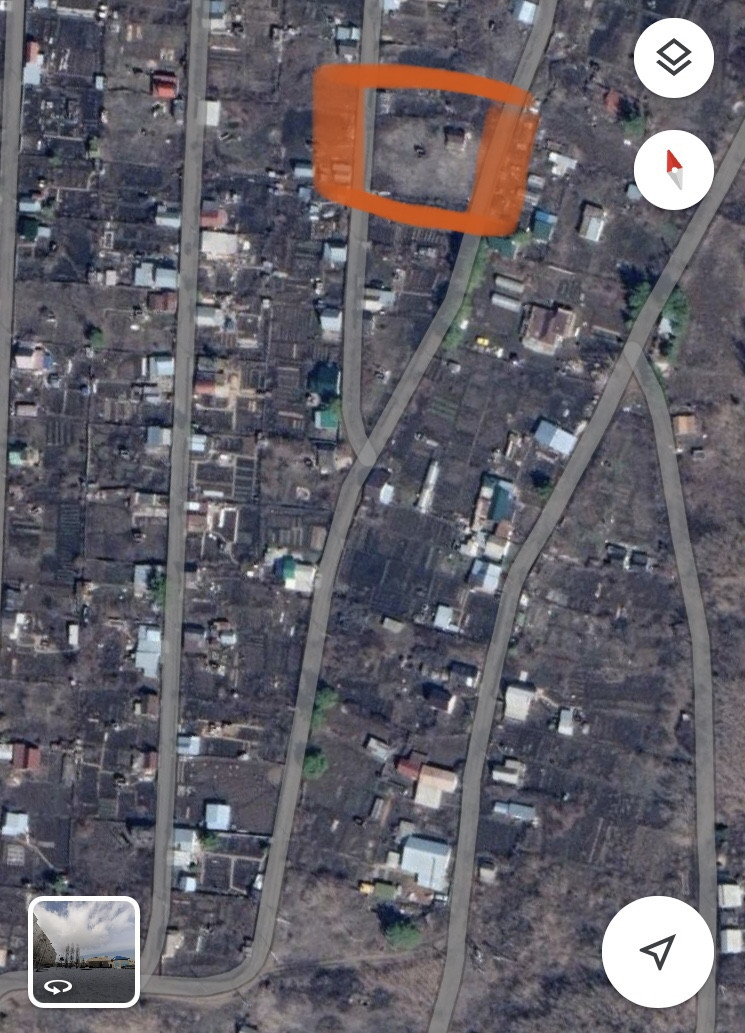This screenshot has width=745, height=1033.
Task: Tap the compass to reset north
Action: point(673,169)
